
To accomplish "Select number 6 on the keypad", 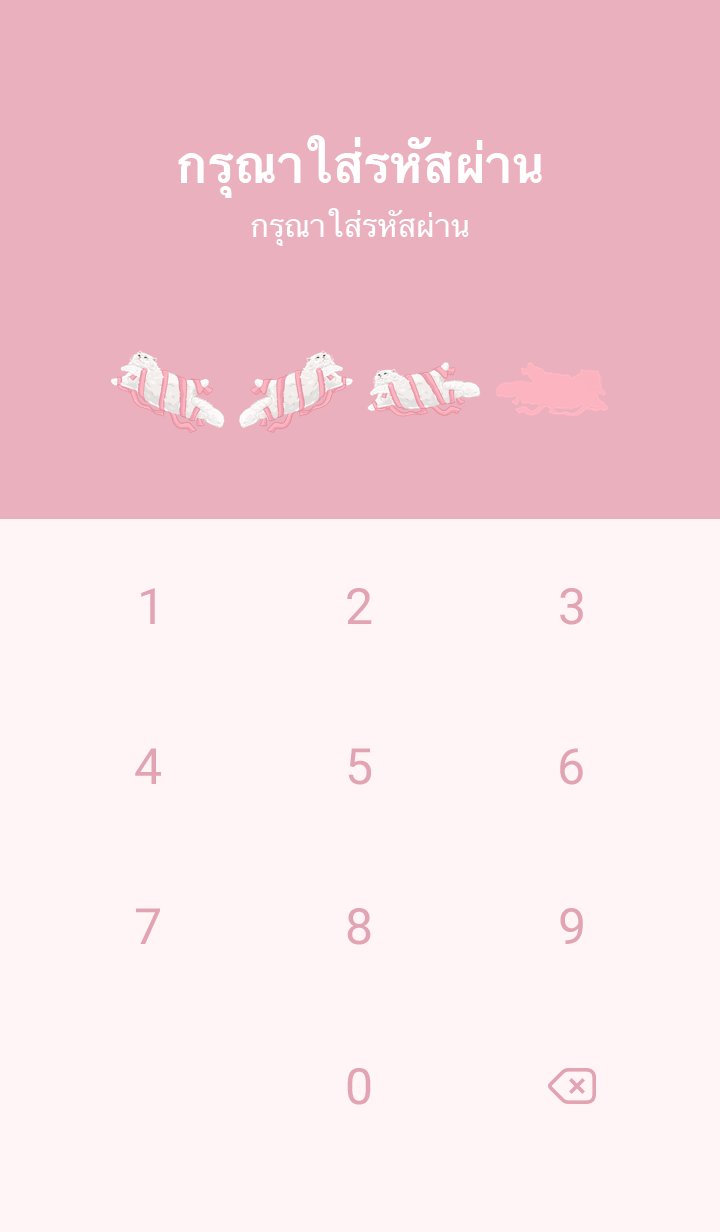I will coord(571,767).
